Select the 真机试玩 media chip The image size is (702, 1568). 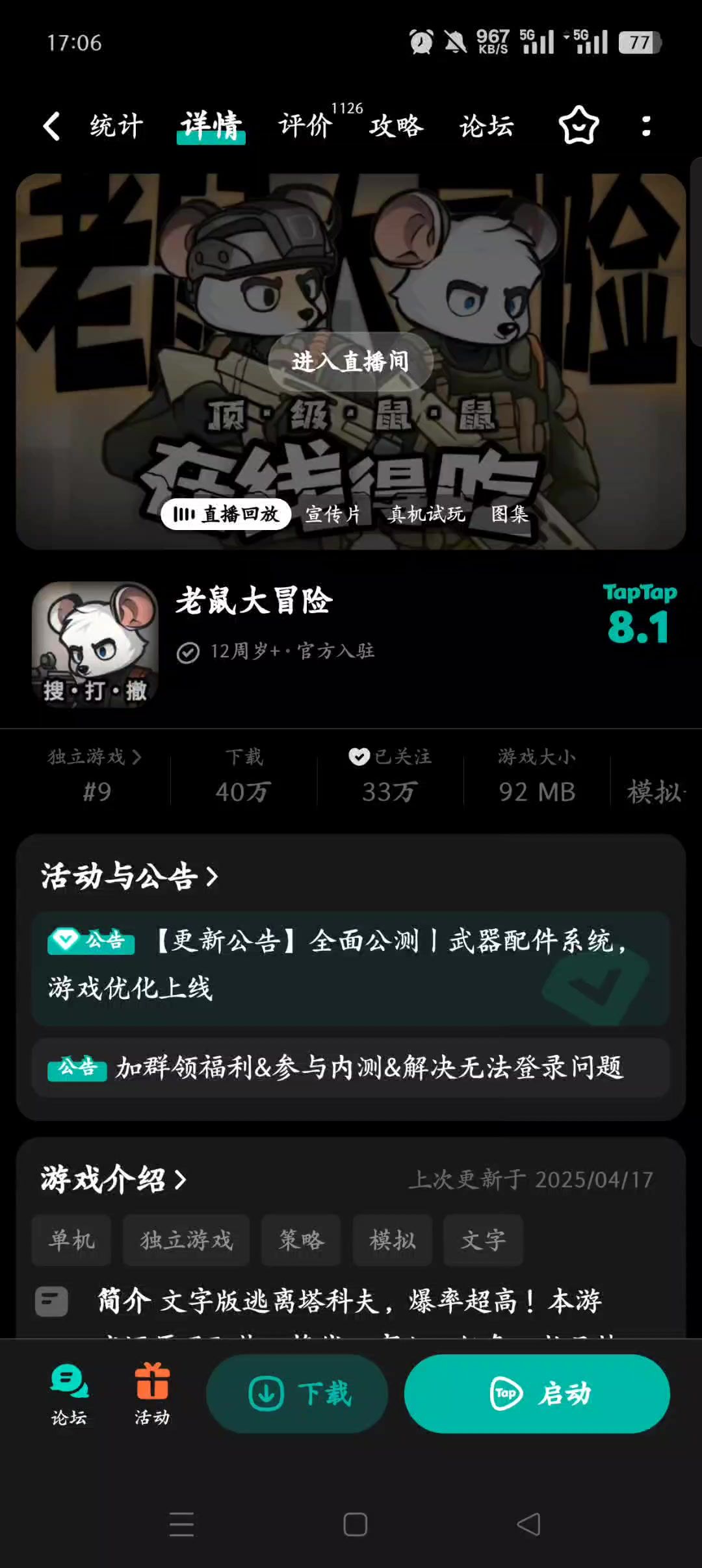(426, 514)
